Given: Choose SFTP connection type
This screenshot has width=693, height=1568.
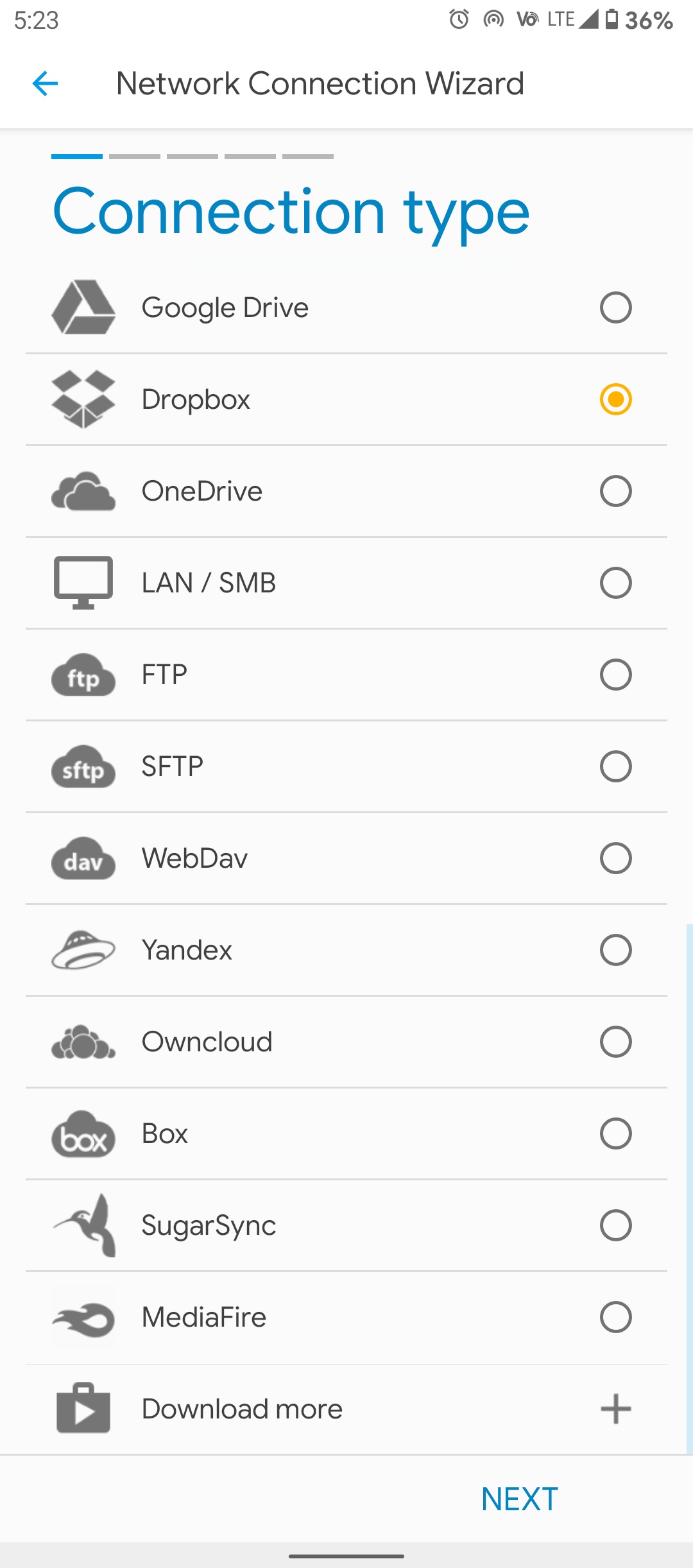Looking at the screenshot, I should 615,766.
